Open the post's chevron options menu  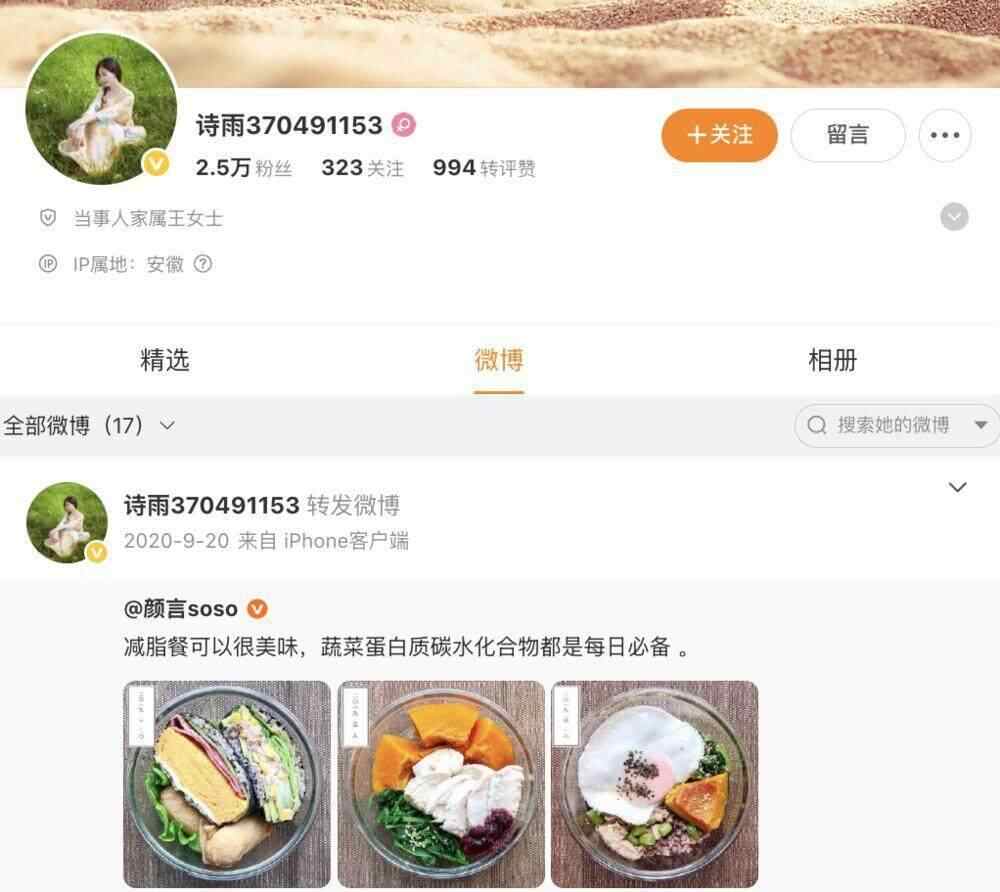[x=957, y=487]
